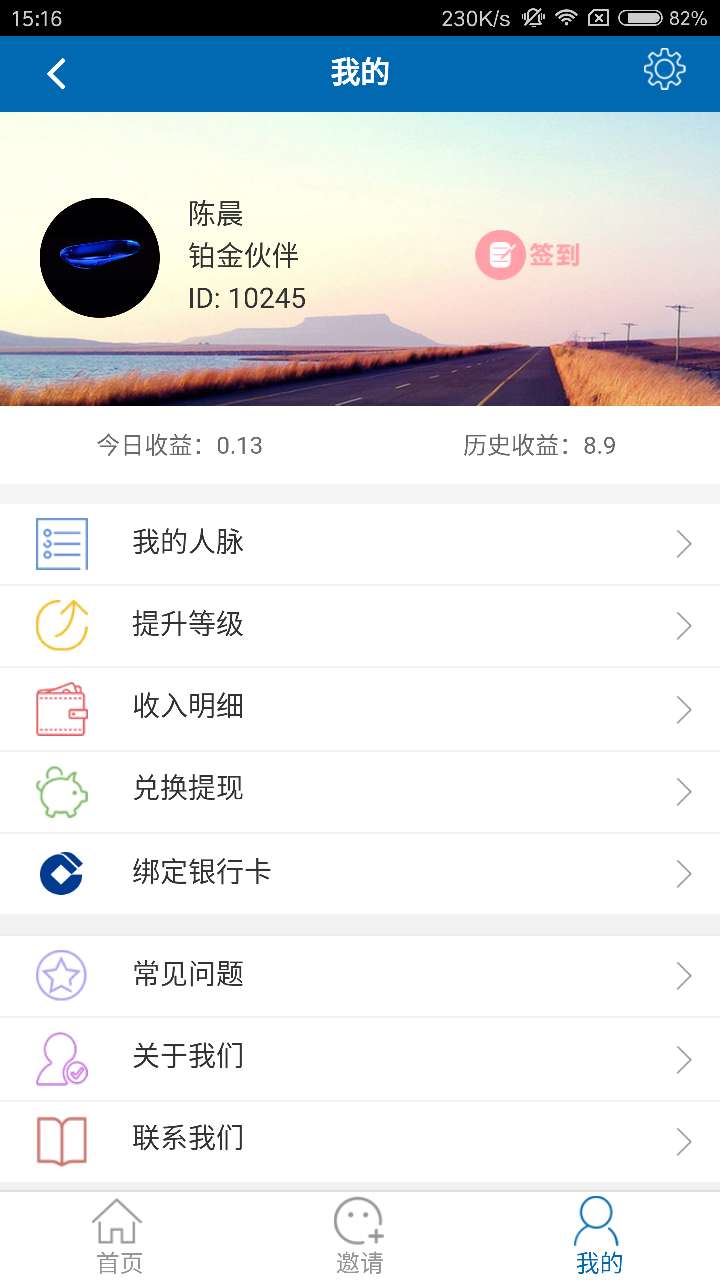Select the 提升等级 clock icon

tap(61, 625)
